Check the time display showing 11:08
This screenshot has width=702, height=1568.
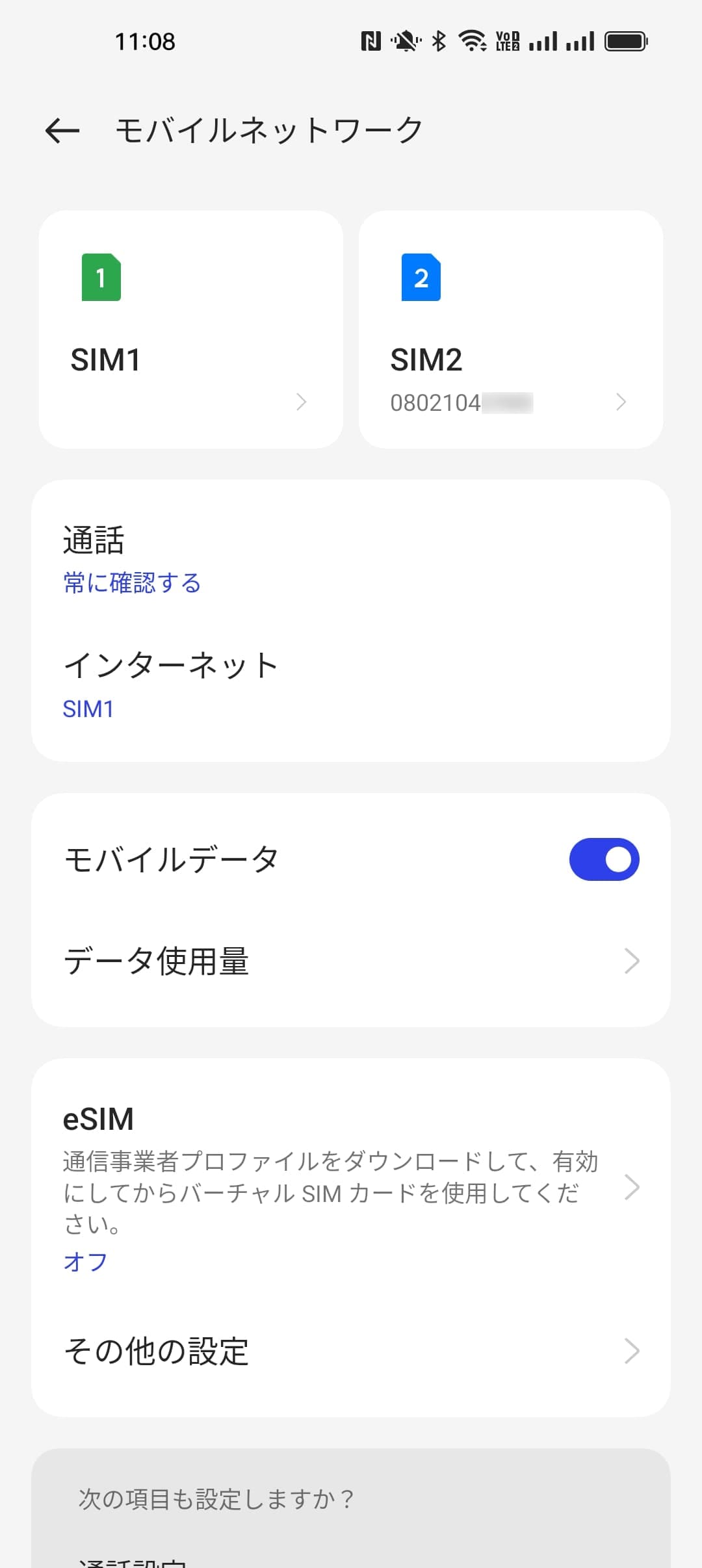point(144,40)
